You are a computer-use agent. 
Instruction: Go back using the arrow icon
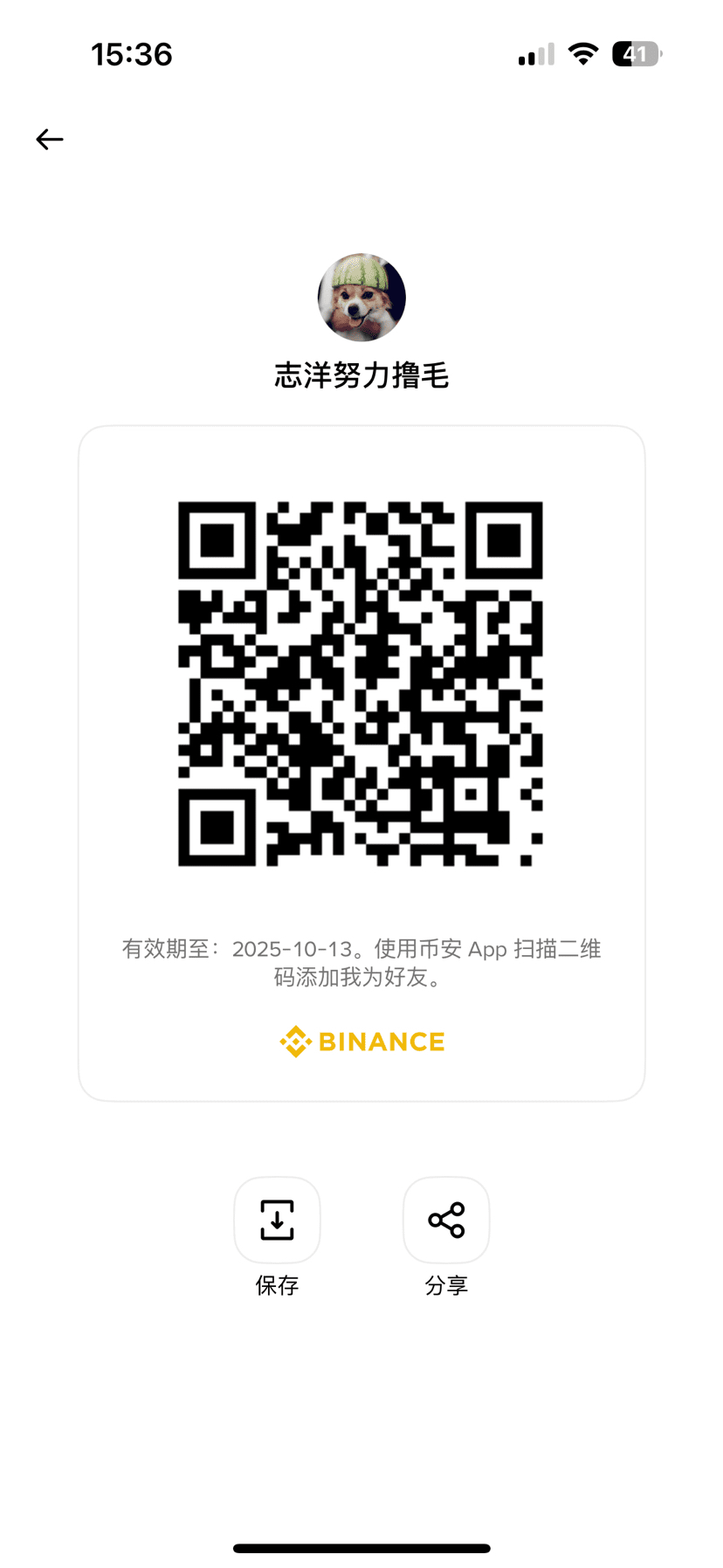tap(50, 140)
